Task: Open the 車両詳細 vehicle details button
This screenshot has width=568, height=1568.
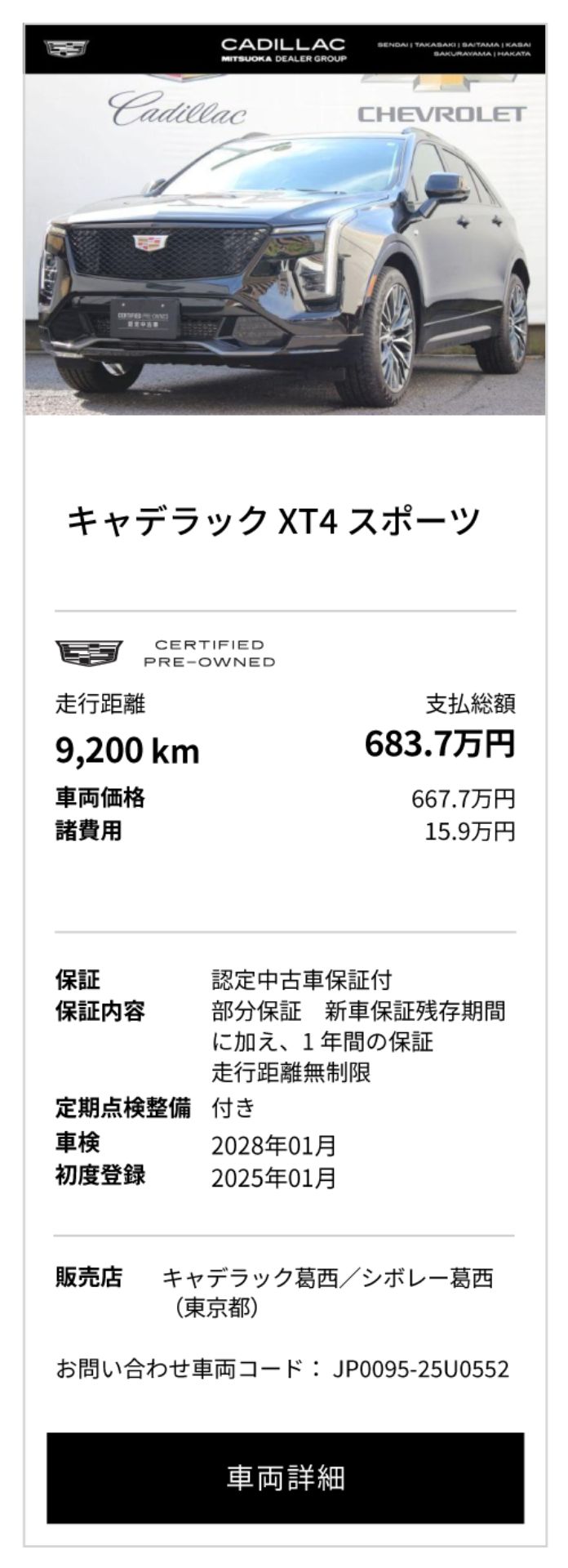Action: (x=285, y=1477)
